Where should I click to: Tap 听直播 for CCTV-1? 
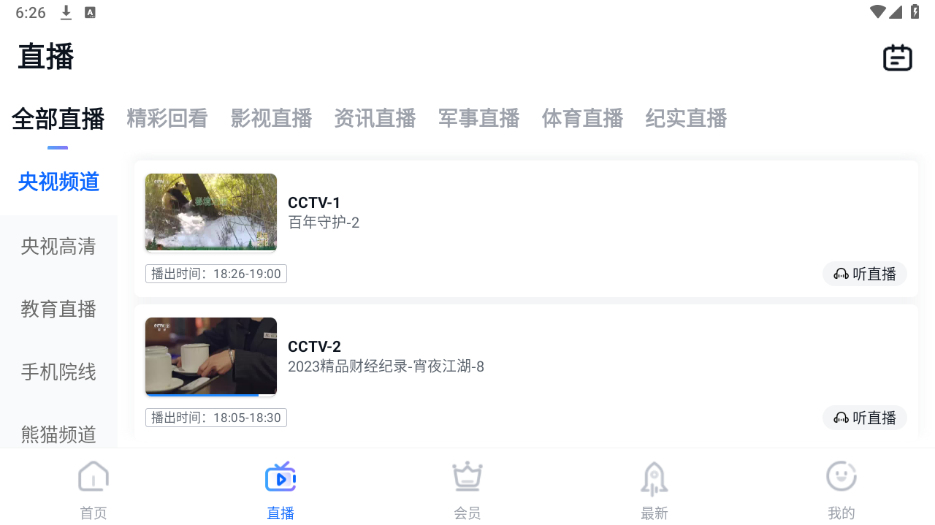point(864,274)
